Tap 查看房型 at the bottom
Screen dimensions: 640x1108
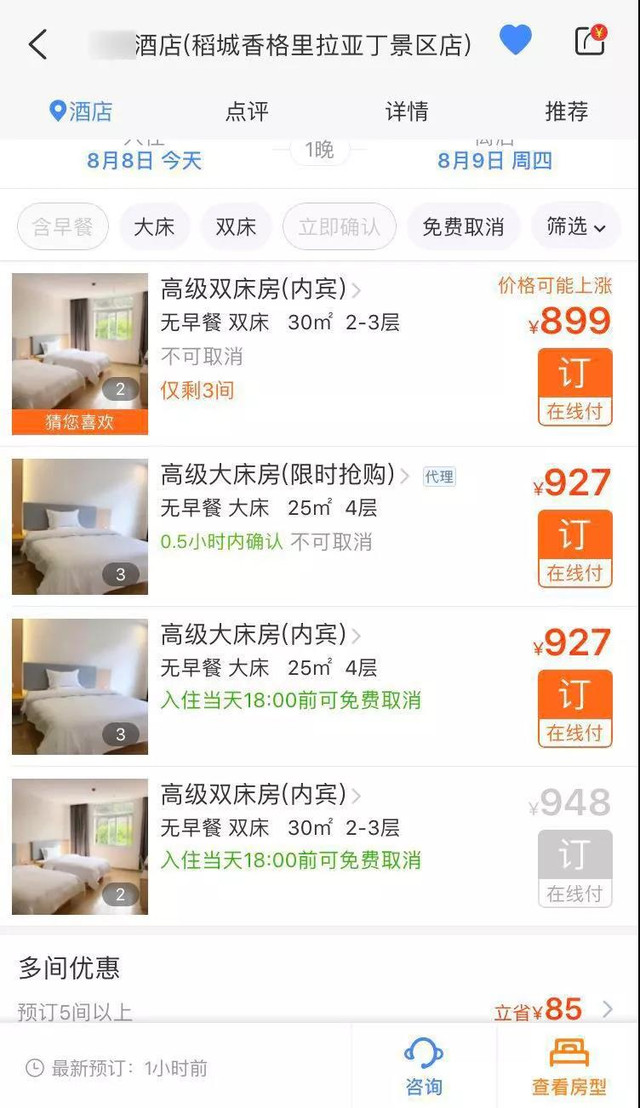pos(568,1066)
